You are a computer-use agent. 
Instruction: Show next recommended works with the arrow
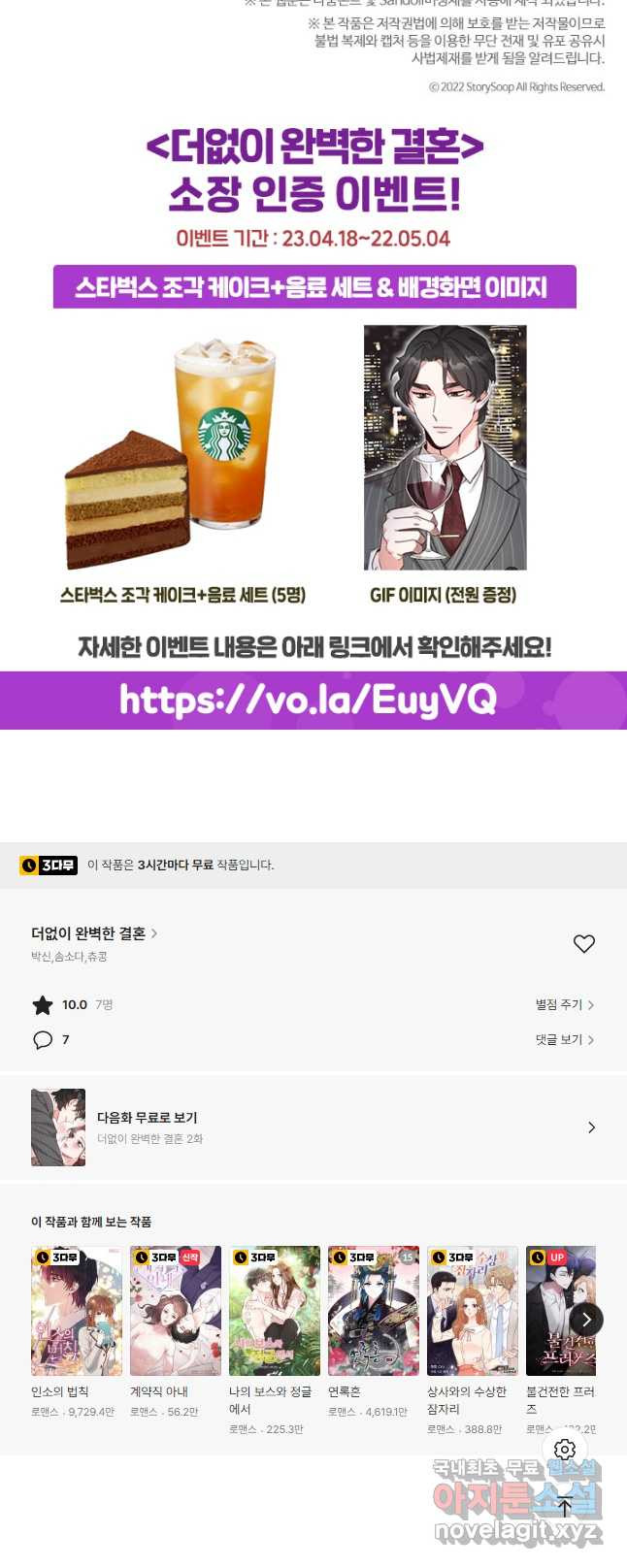point(586,1319)
